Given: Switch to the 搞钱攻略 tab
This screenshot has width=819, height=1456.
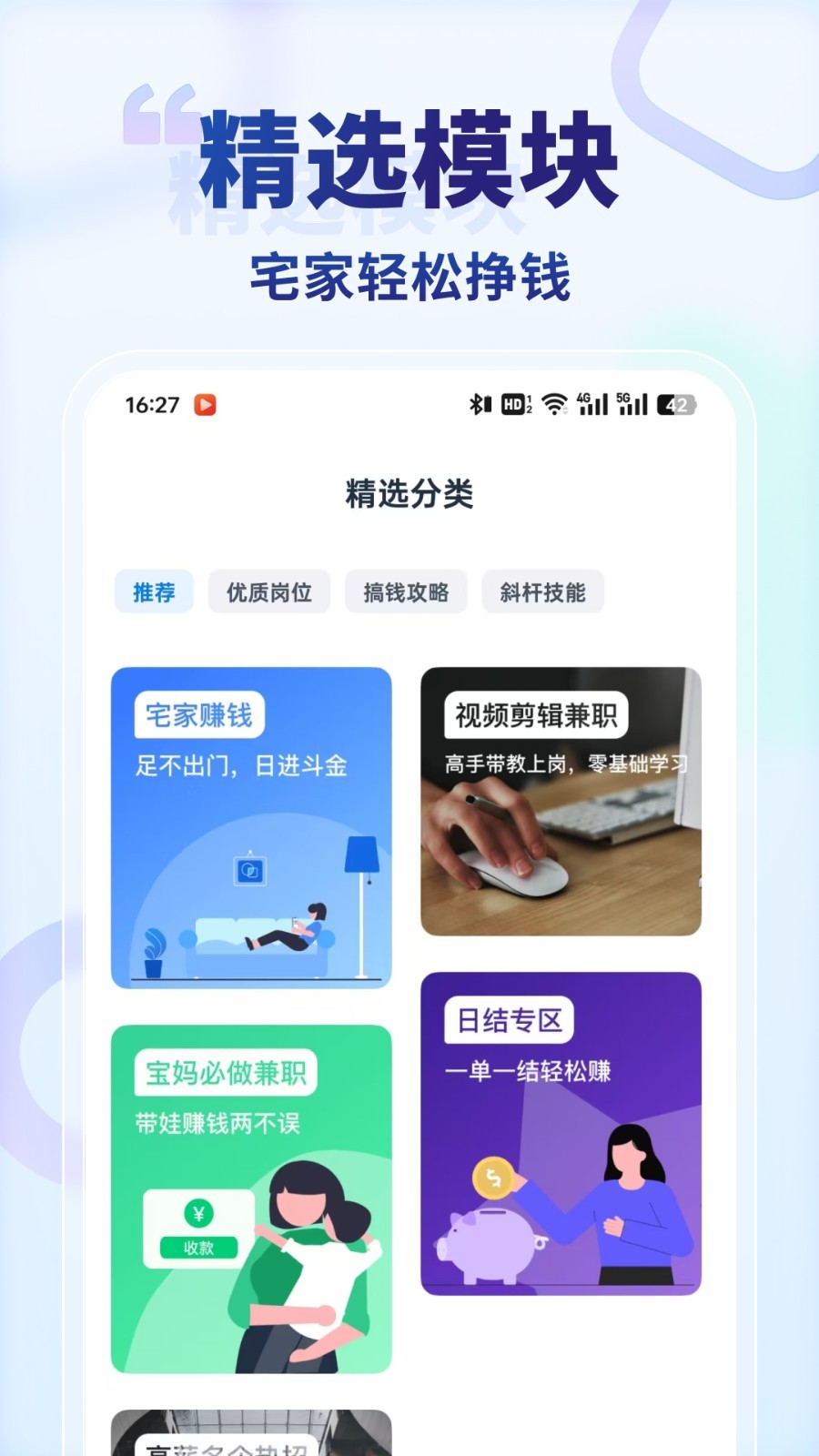Looking at the screenshot, I should 405,591.
